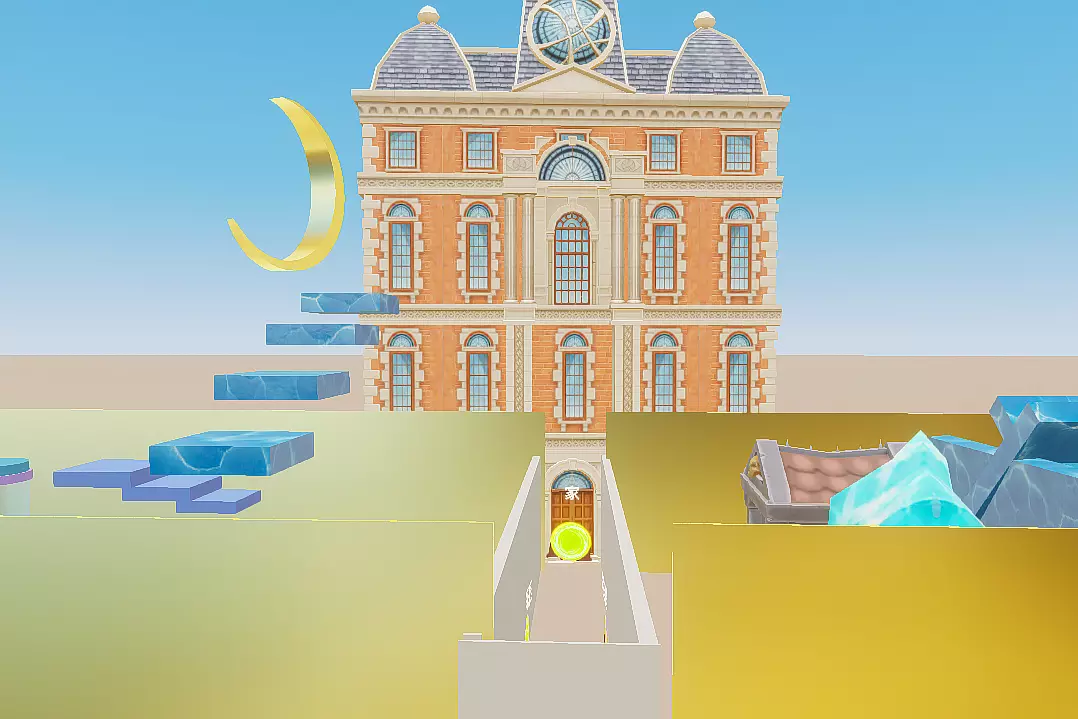
Task: Tap the glowing yellow home portal orb
Action: tap(571, 541)
